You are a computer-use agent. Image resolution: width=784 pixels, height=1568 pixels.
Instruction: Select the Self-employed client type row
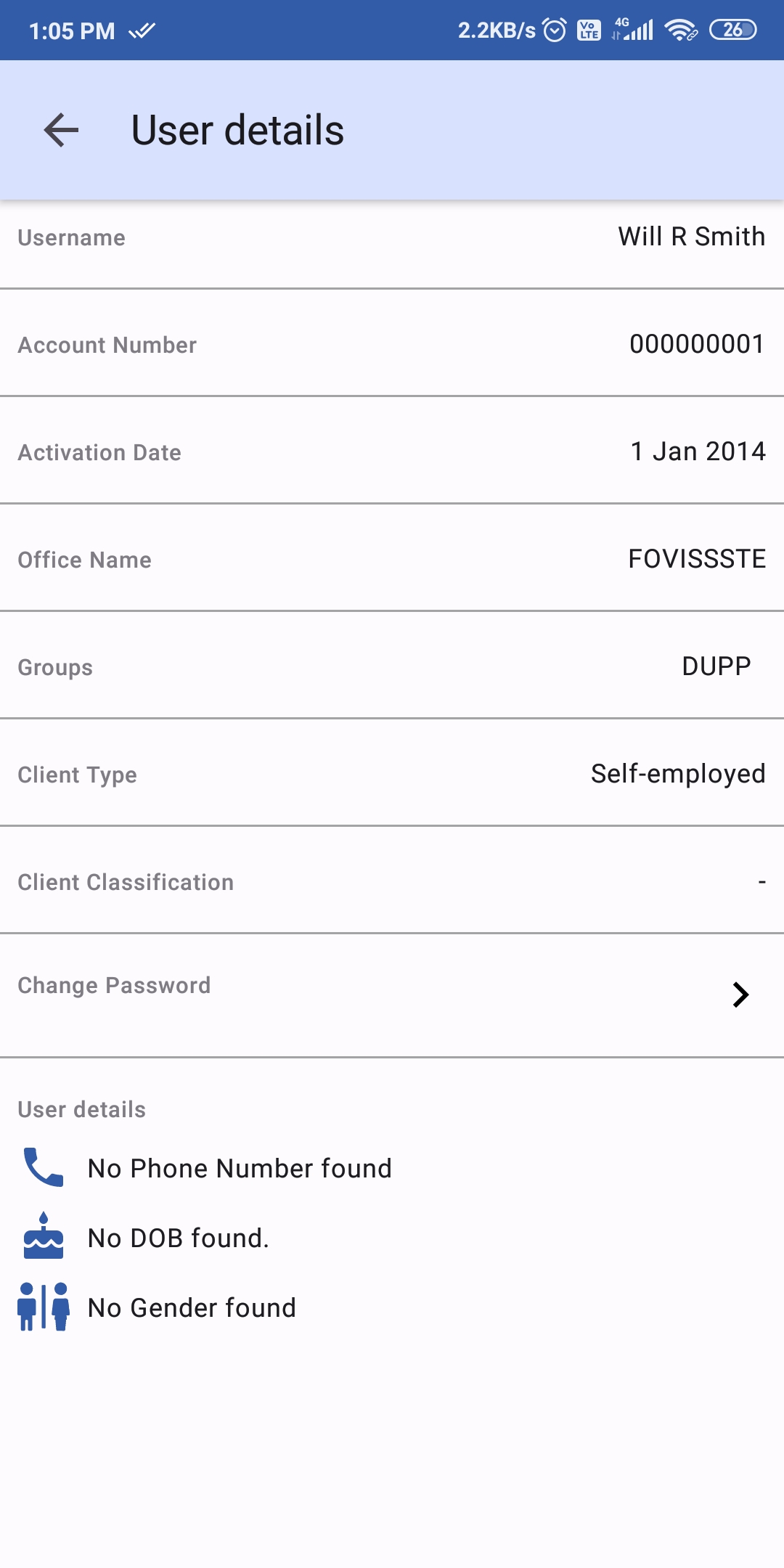pos(392,774)
